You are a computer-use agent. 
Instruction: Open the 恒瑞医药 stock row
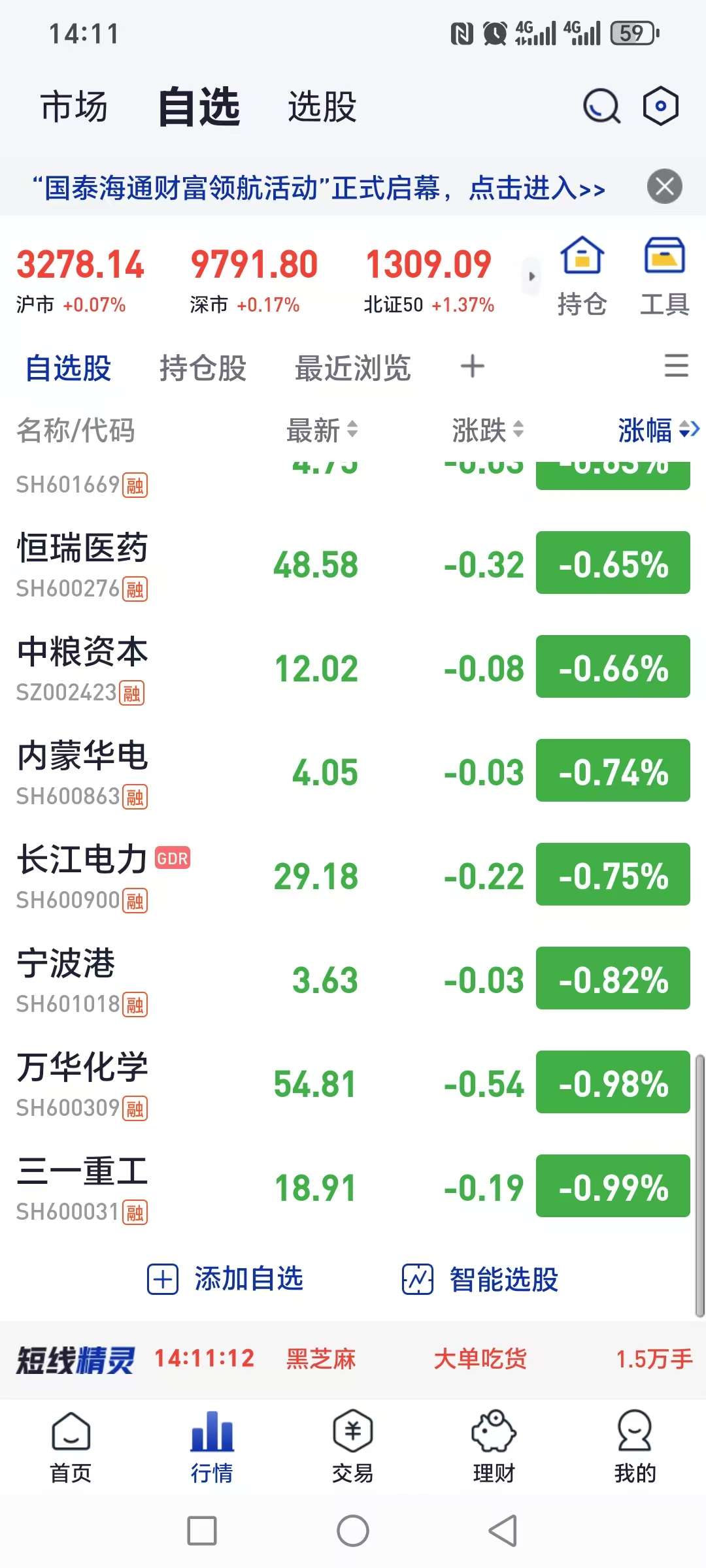click(353, 564)
